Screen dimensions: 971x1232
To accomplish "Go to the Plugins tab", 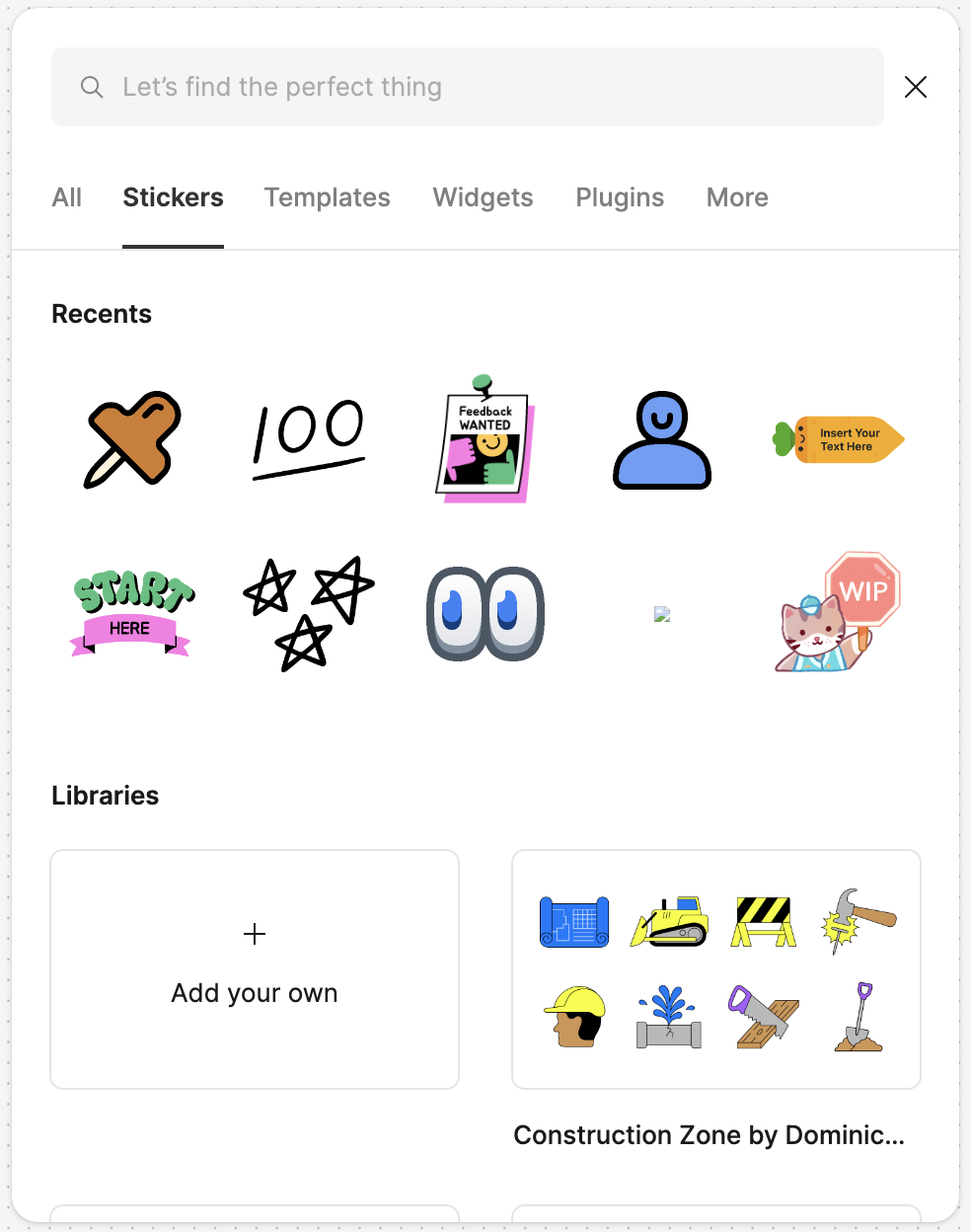I will [x=620, y=197].
